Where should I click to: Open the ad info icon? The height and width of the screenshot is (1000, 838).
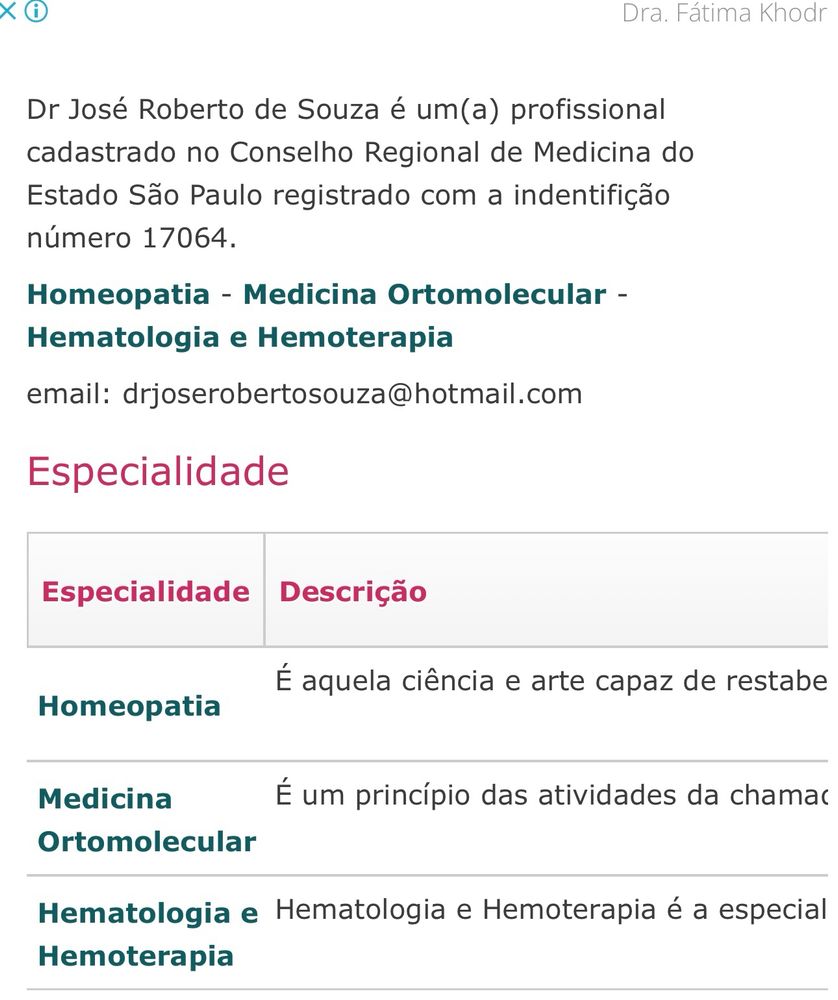(x=36, y=12)
